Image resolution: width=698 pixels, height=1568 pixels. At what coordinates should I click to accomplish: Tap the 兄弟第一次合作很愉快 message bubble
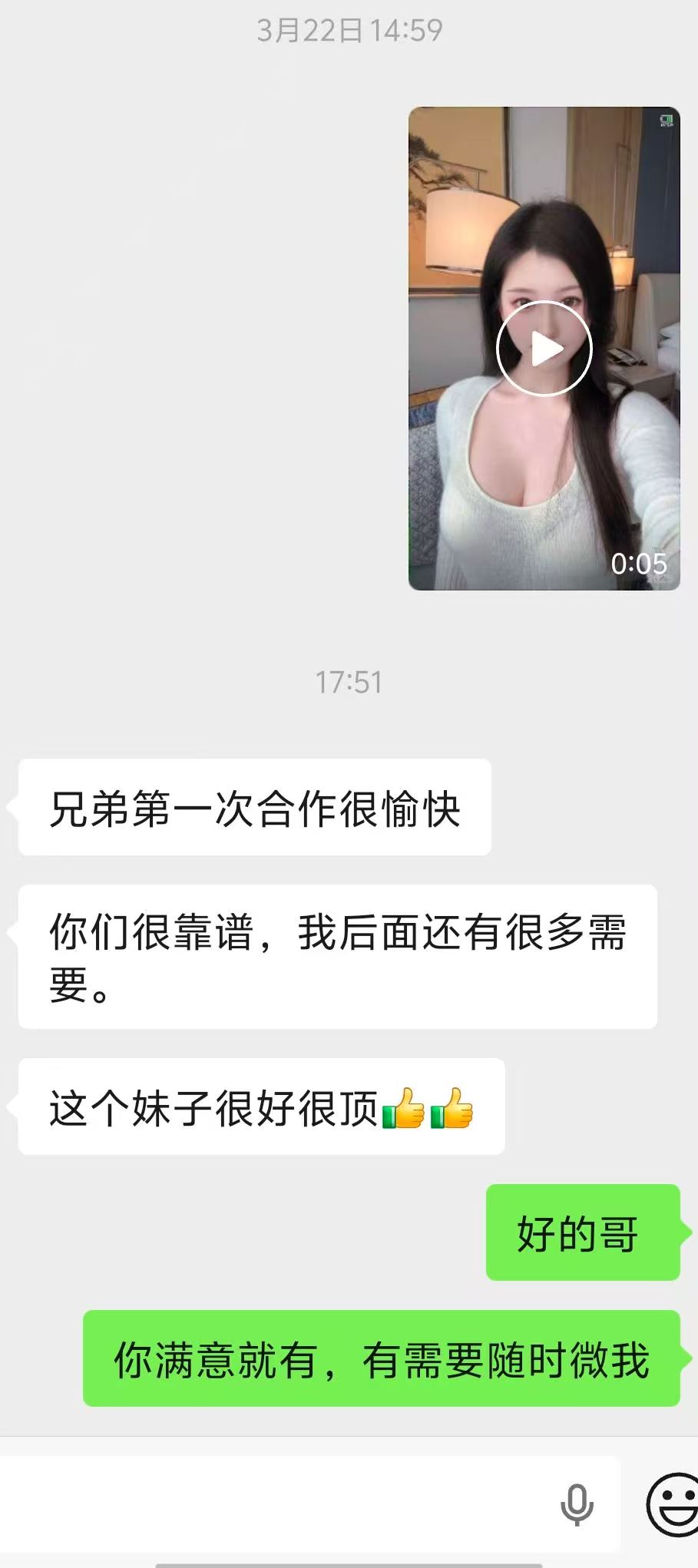[x=253, y=805]
